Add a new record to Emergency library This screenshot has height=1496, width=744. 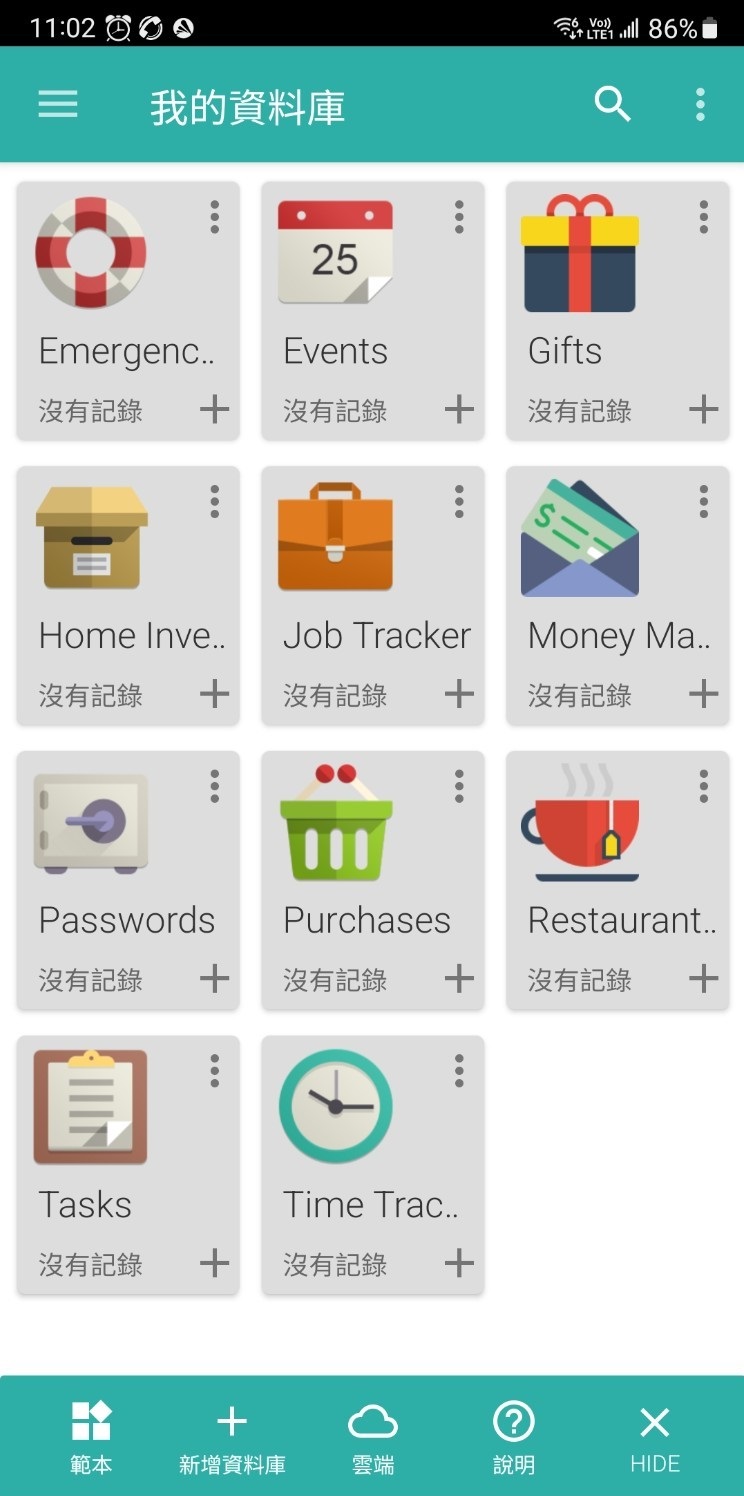pyautogui.click(x=214, y=409)
